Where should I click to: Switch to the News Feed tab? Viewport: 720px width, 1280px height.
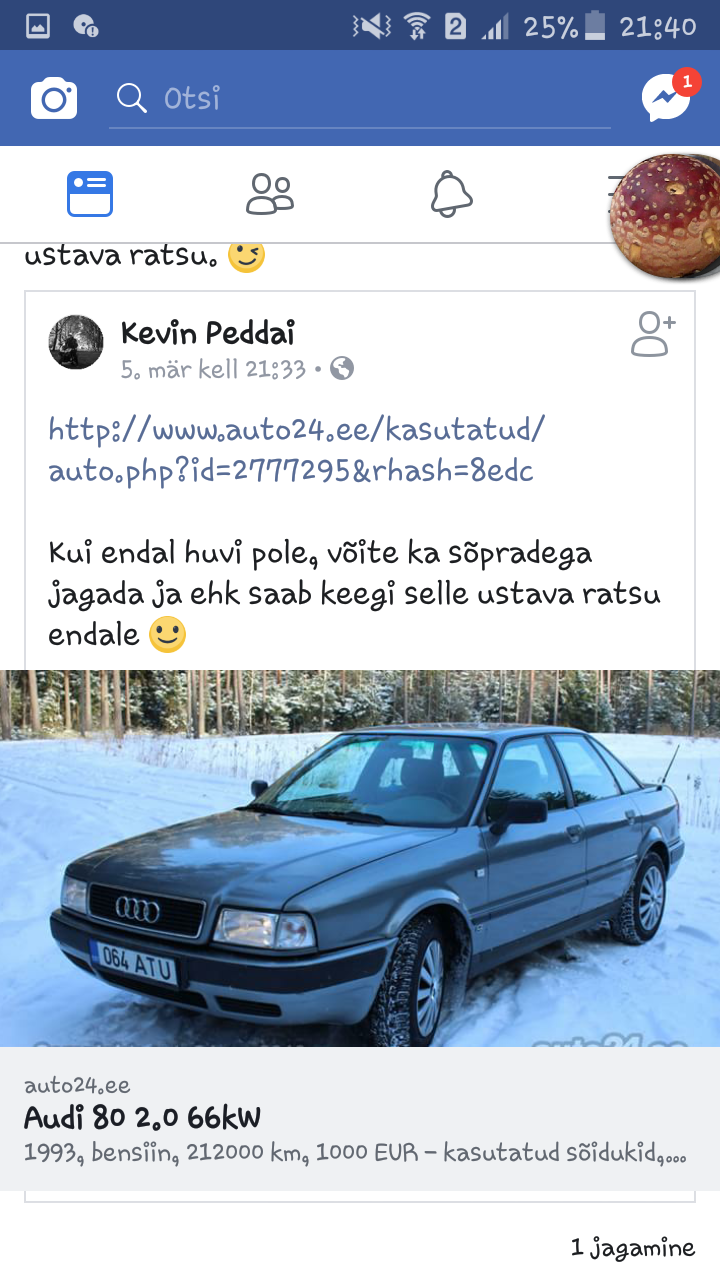(x=90, y=194)
